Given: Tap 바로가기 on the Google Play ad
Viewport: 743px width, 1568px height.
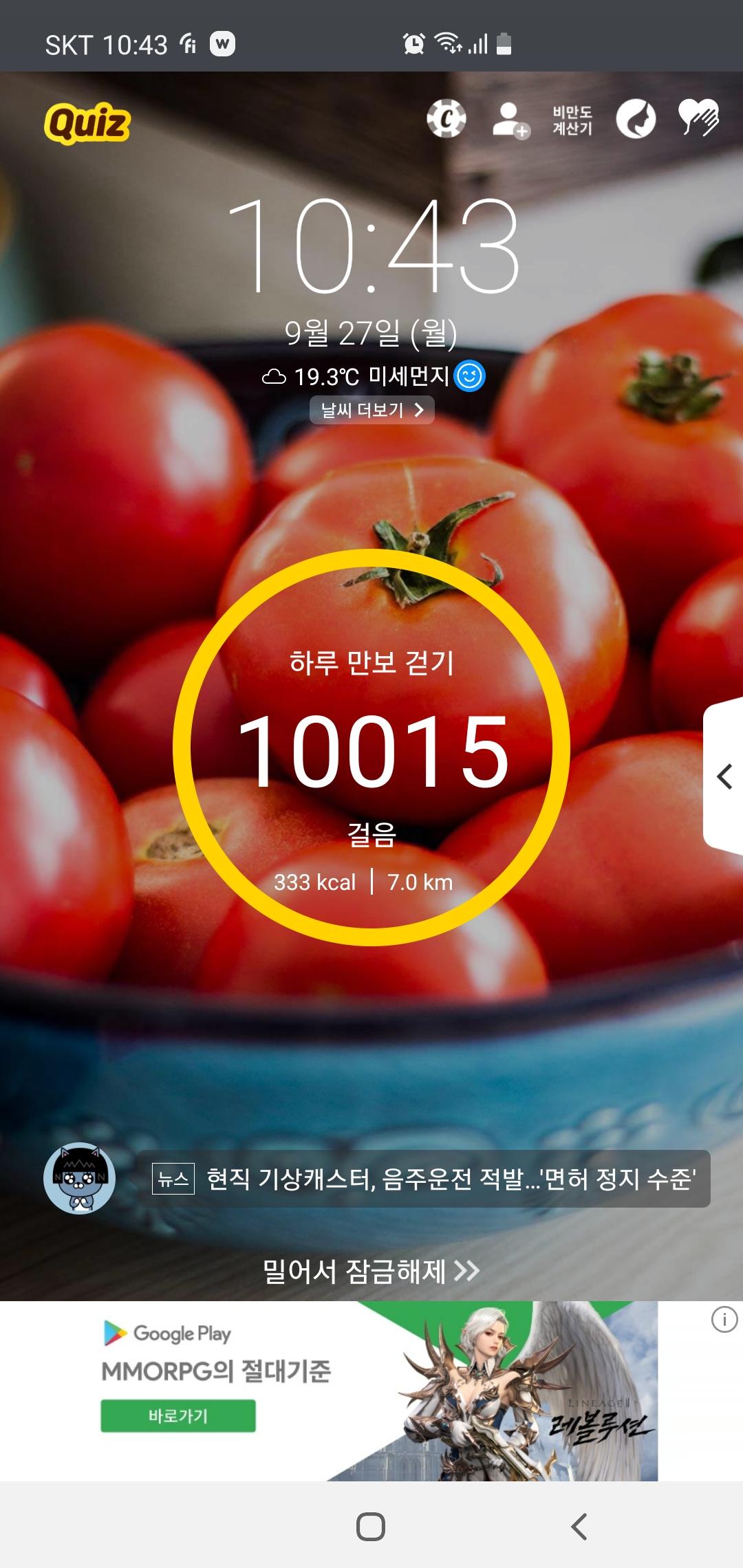Looking at the screenshot, I should click(x=178, y=1416).
